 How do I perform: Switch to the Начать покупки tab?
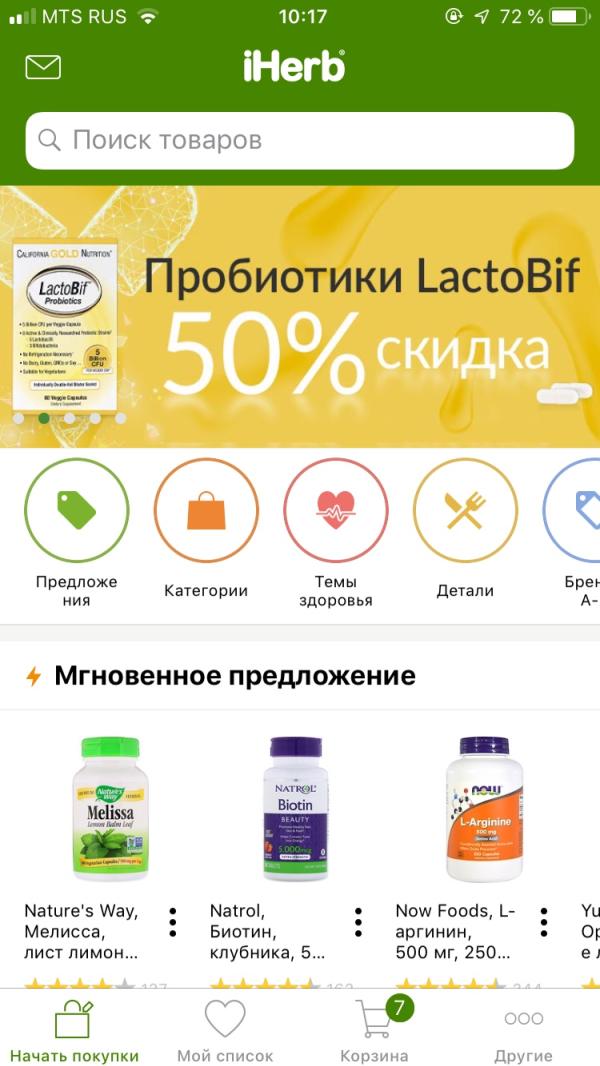coord(75,1030)
